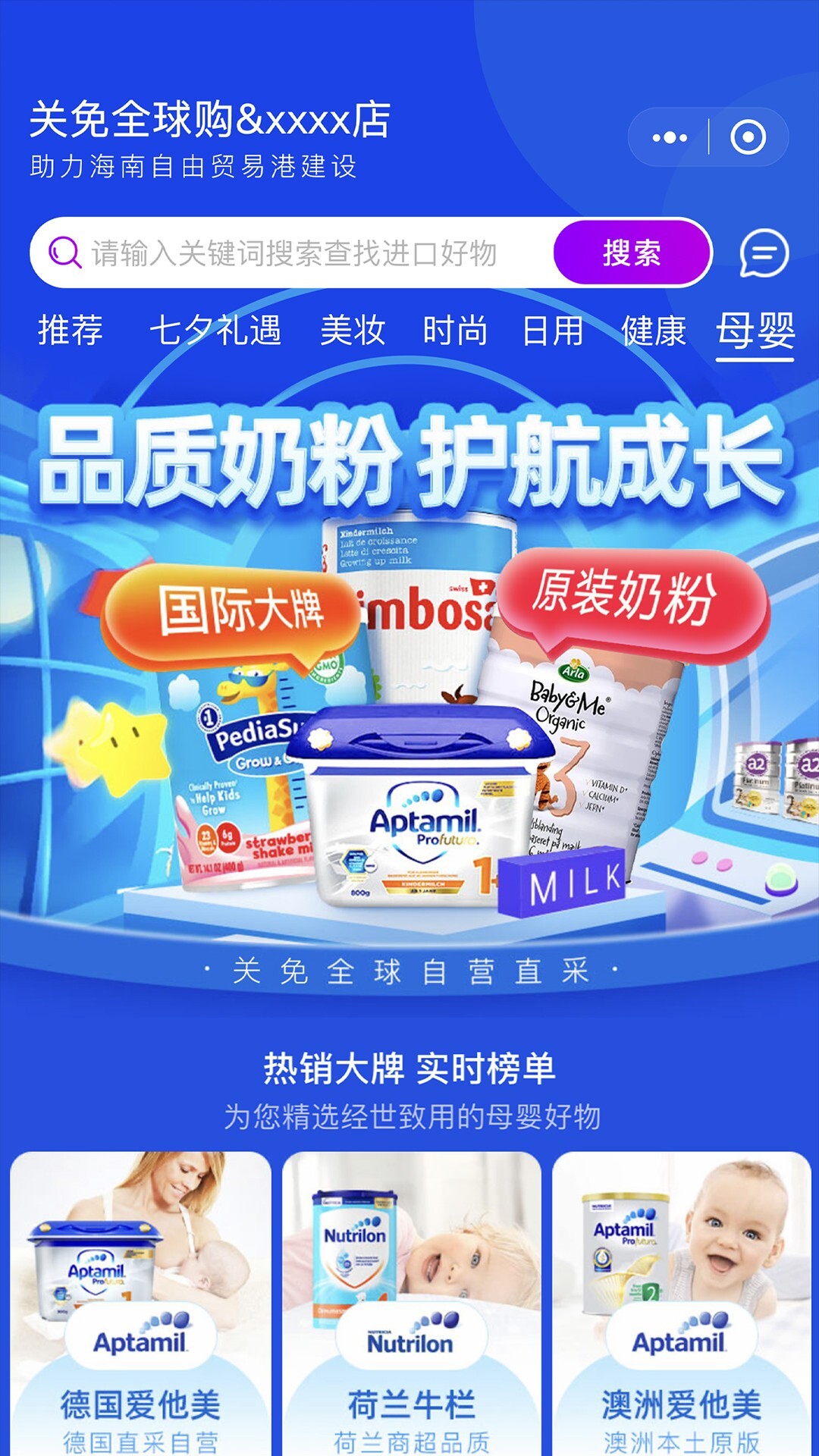819x1456 pixels.
Task: Open the 澳洲爱他美 brand card
Action: [x=681, y=1304]
